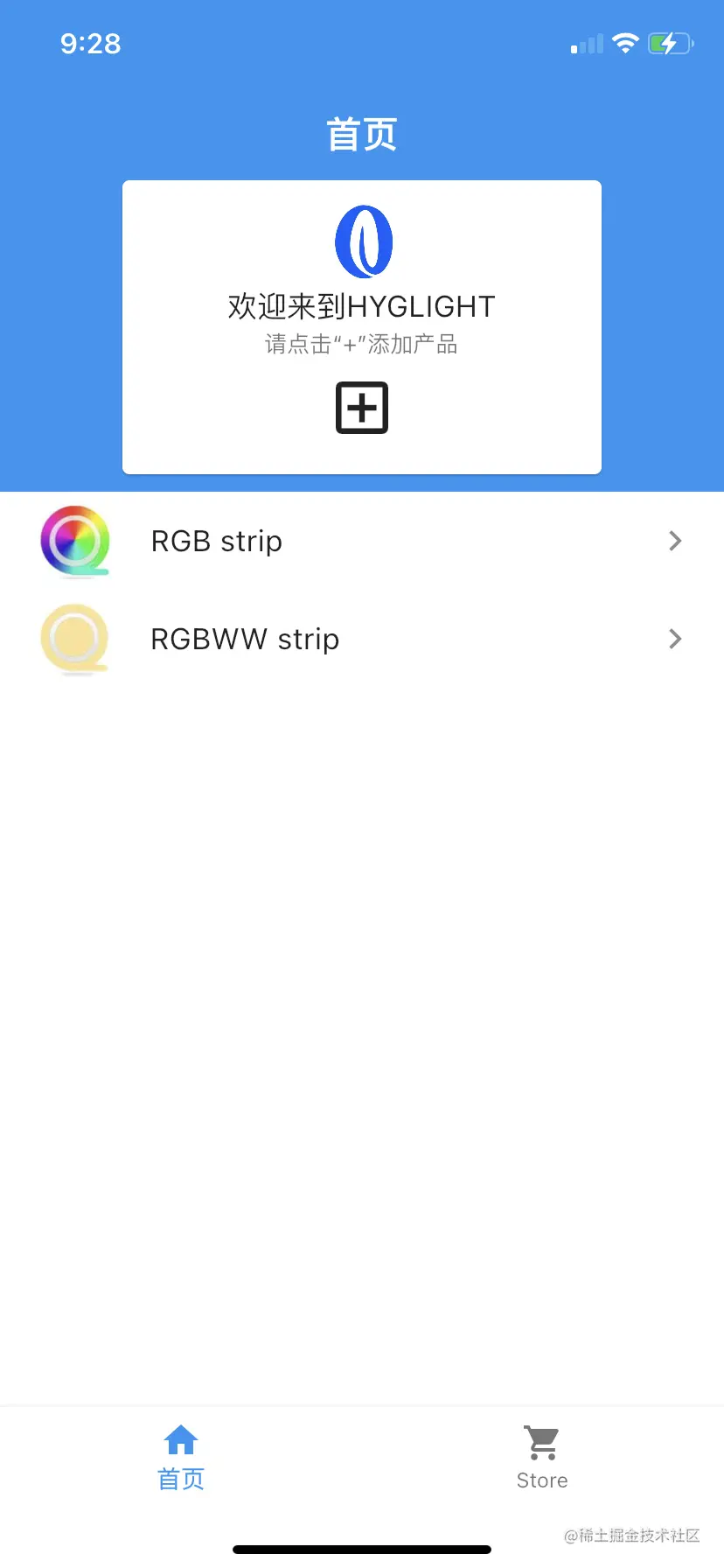
Task: Open the RGBWW strip device entry
Action: pyautogui.click(x=245, y=639)
